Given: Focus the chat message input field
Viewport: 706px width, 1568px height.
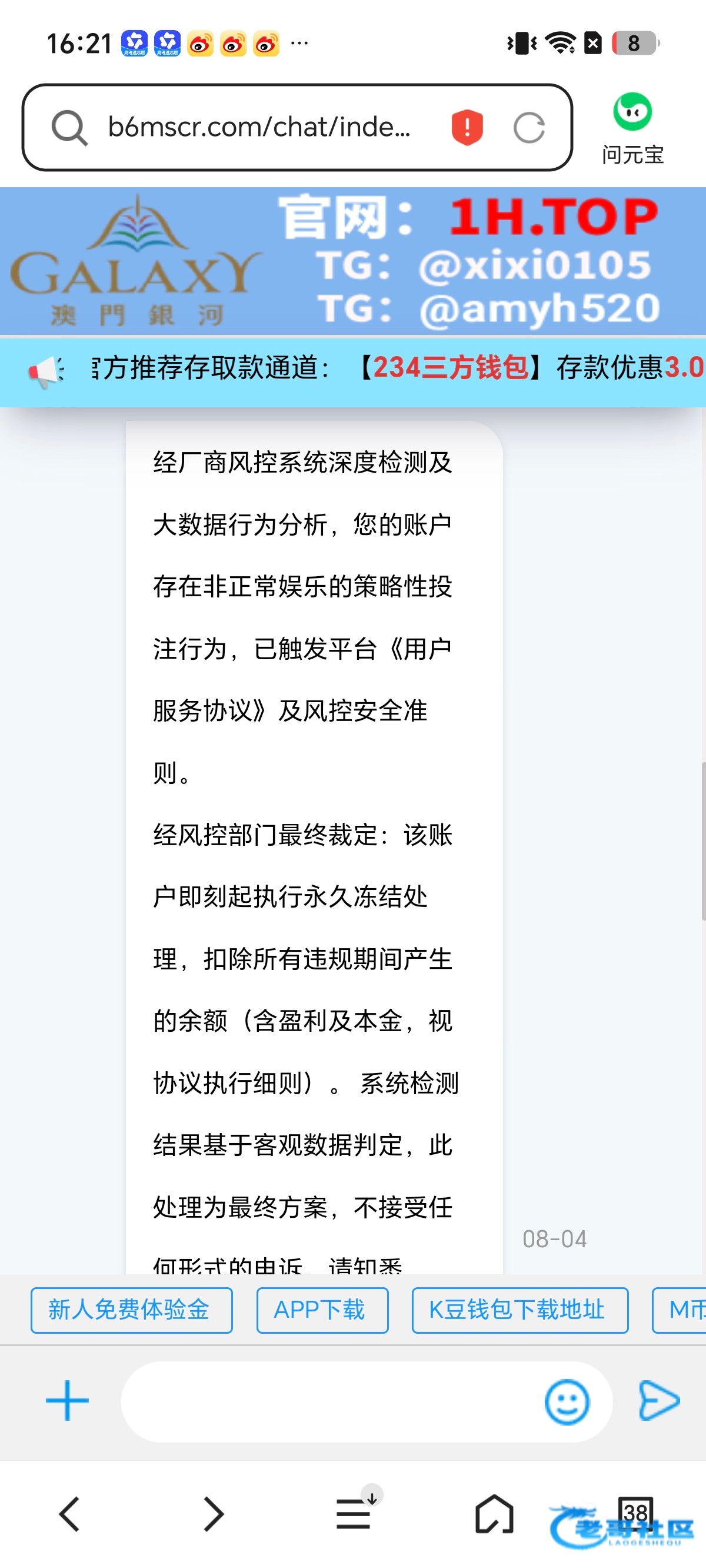Looking at the screenshot, I should (332, 1402).
